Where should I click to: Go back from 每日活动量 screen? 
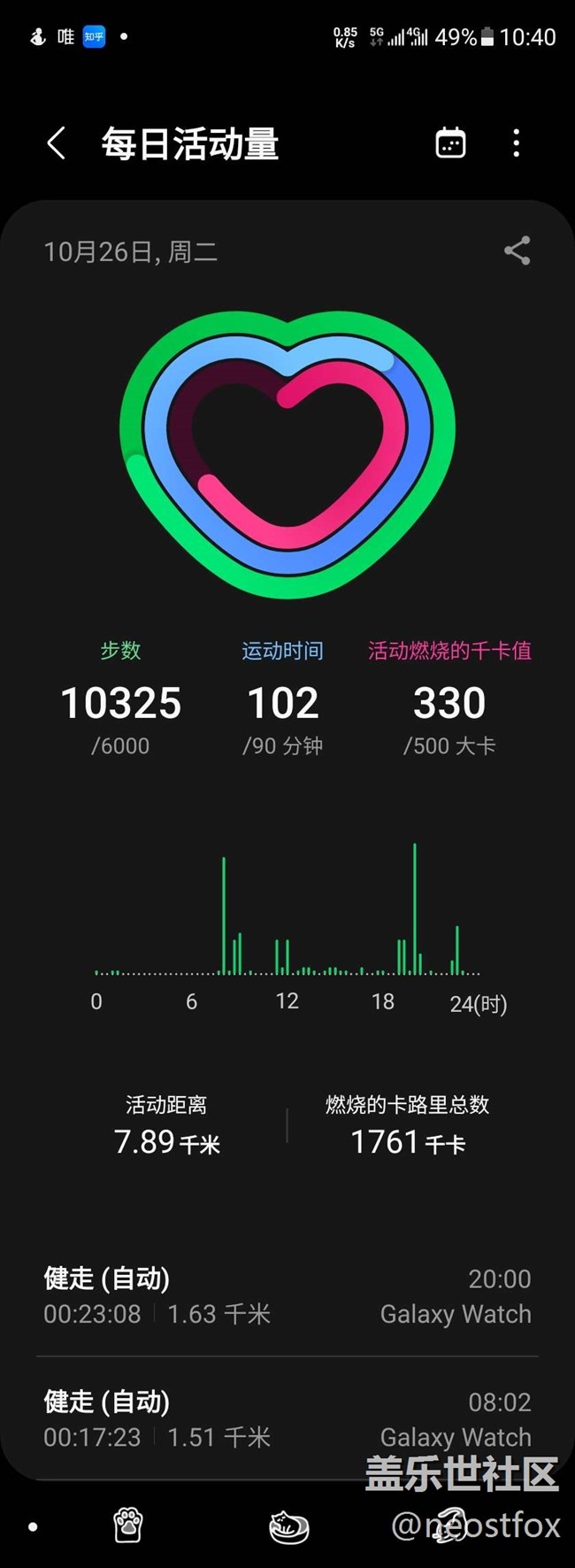pyautogui.click(x=57, y=143)
